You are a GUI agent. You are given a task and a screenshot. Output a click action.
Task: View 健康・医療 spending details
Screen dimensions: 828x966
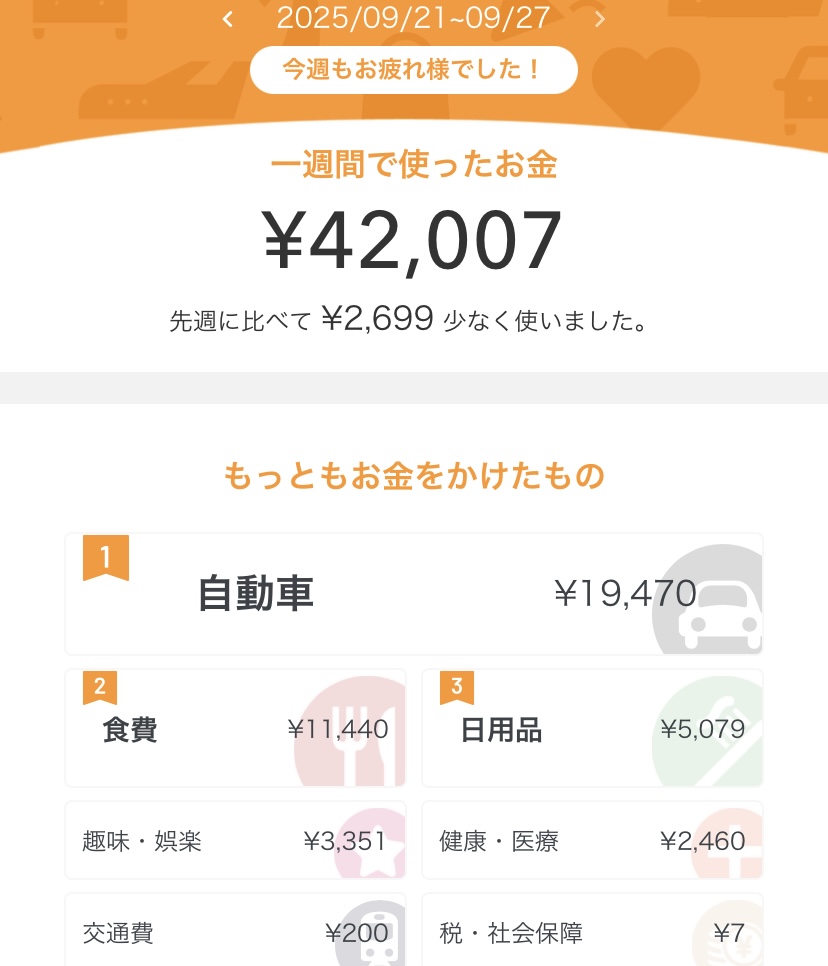coord(592,841)
